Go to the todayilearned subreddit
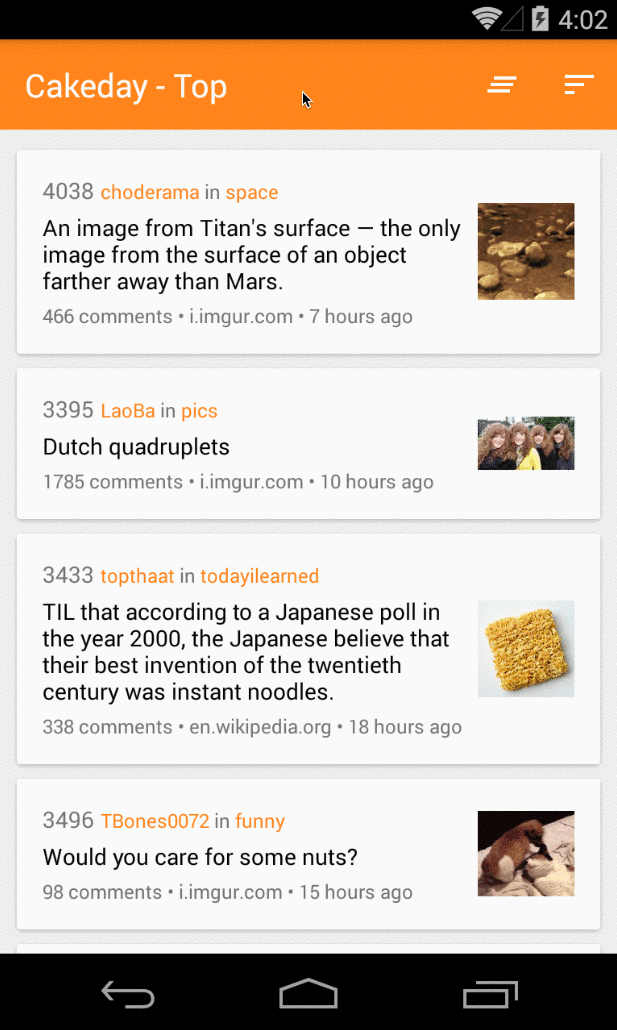The height and width of the screenshot is (1030, 617). tap(259, 576)
